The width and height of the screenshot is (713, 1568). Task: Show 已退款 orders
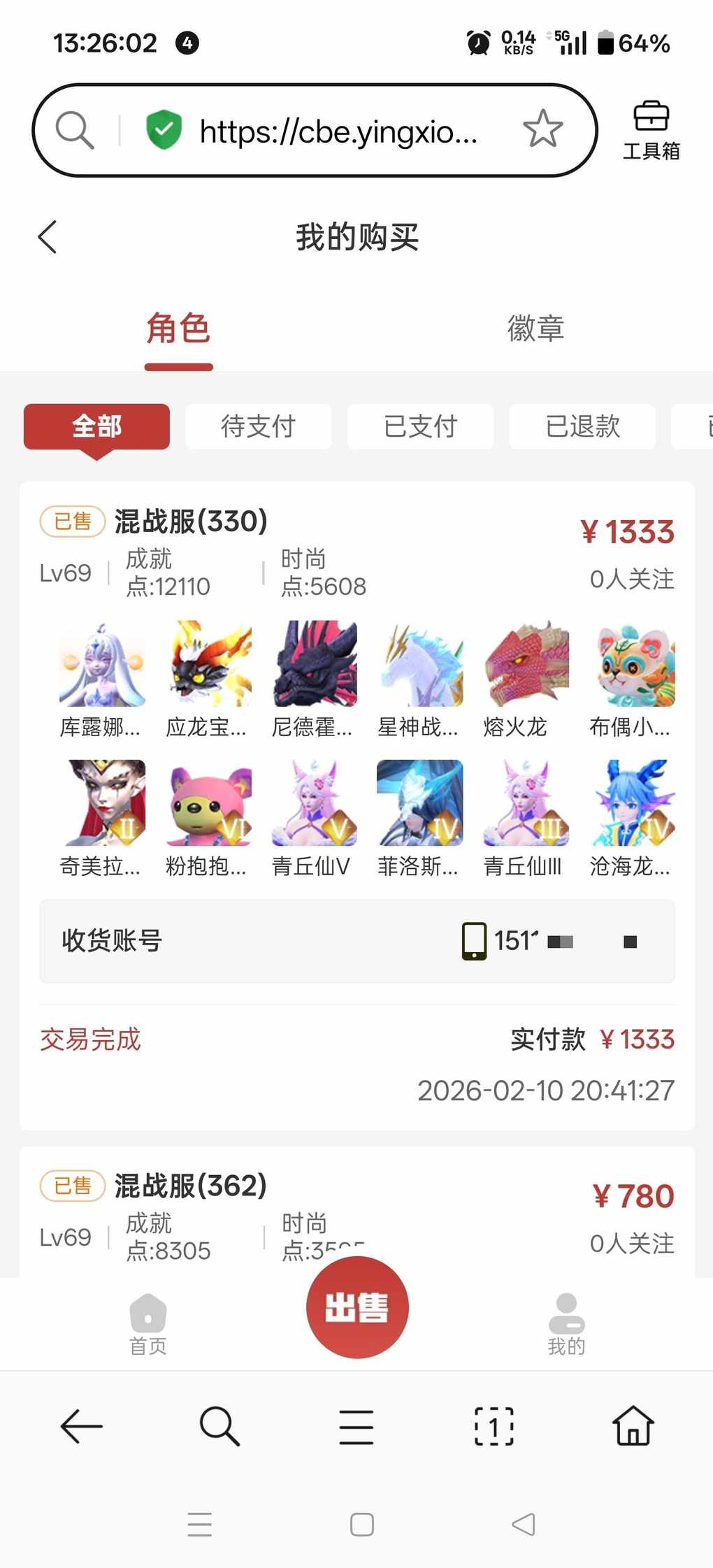tap(582, 426)
